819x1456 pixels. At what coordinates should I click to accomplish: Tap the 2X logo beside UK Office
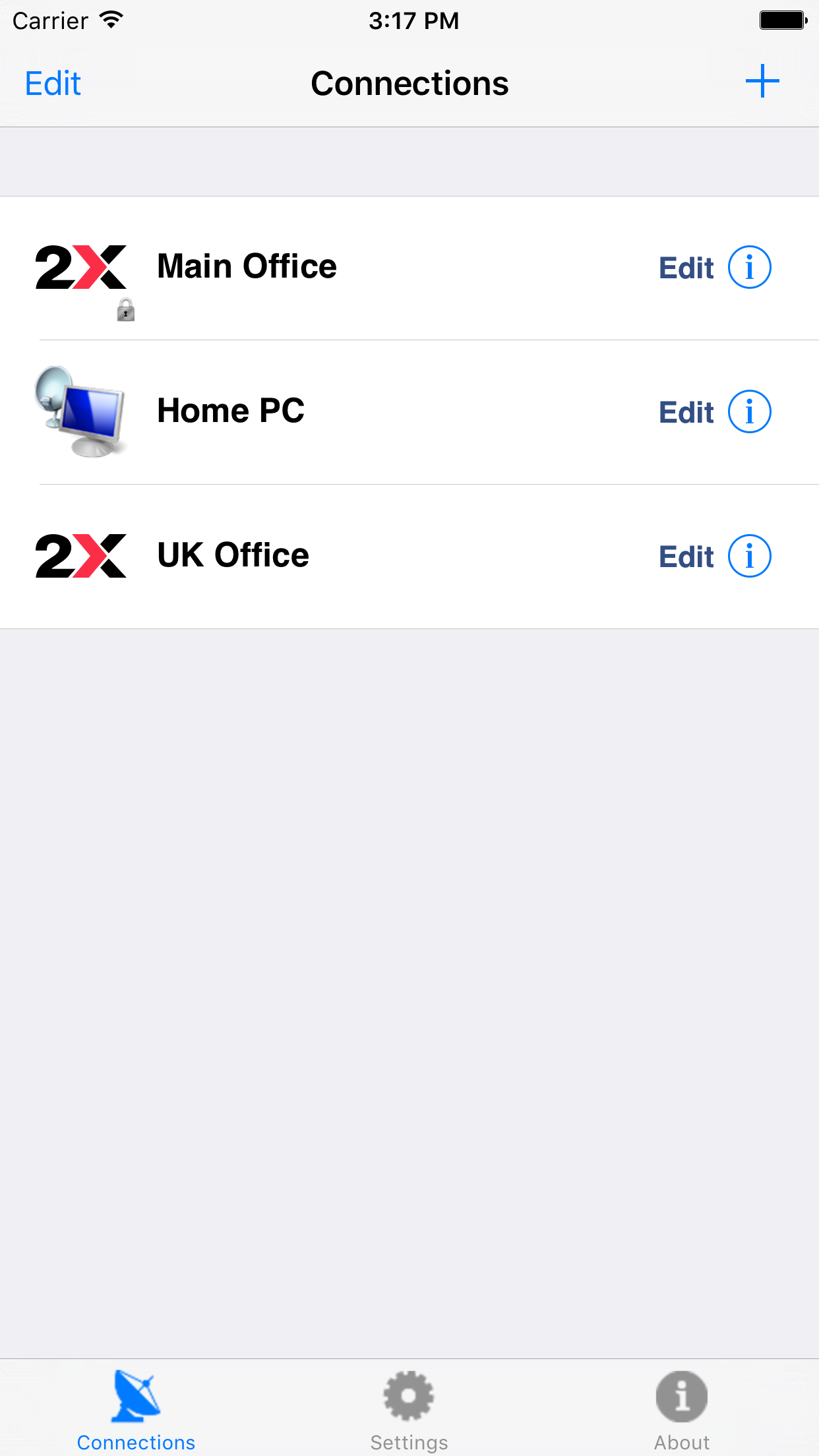pos(82,555)
